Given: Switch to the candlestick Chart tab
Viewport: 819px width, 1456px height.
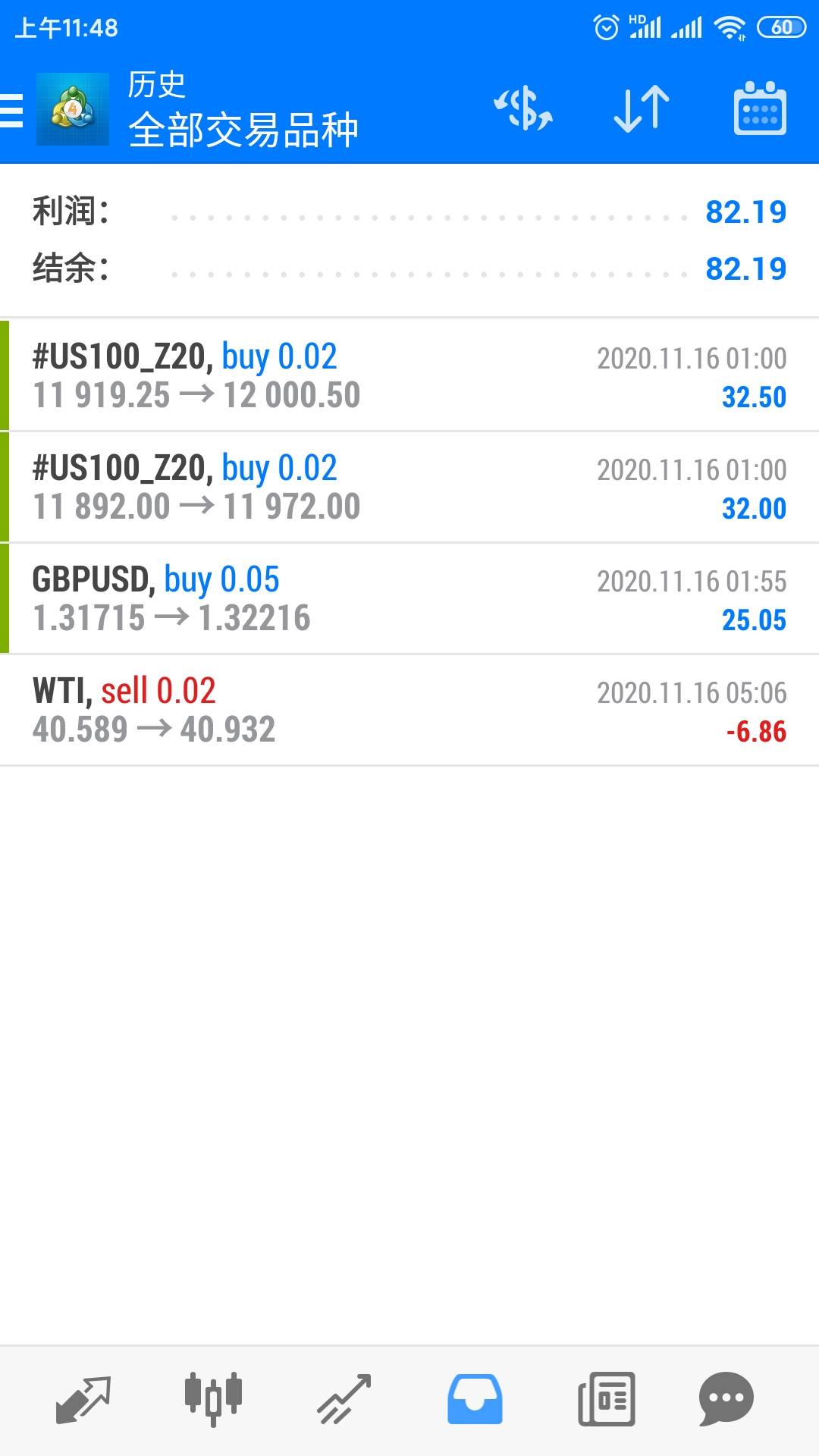Looking at the screenshot, I should (x=213, y=1399).
